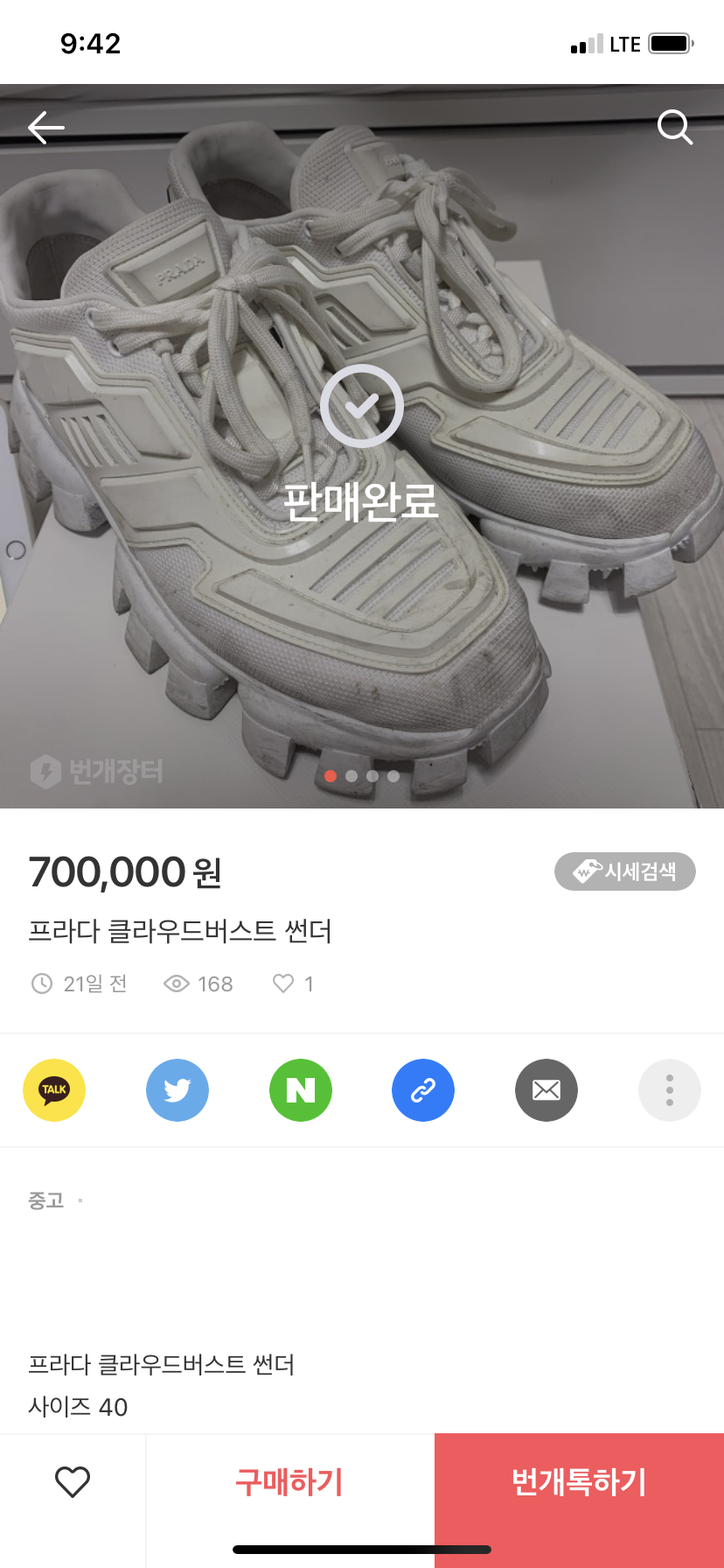
Task: Share this listing on Twitter
Action: click(178, 1090)
